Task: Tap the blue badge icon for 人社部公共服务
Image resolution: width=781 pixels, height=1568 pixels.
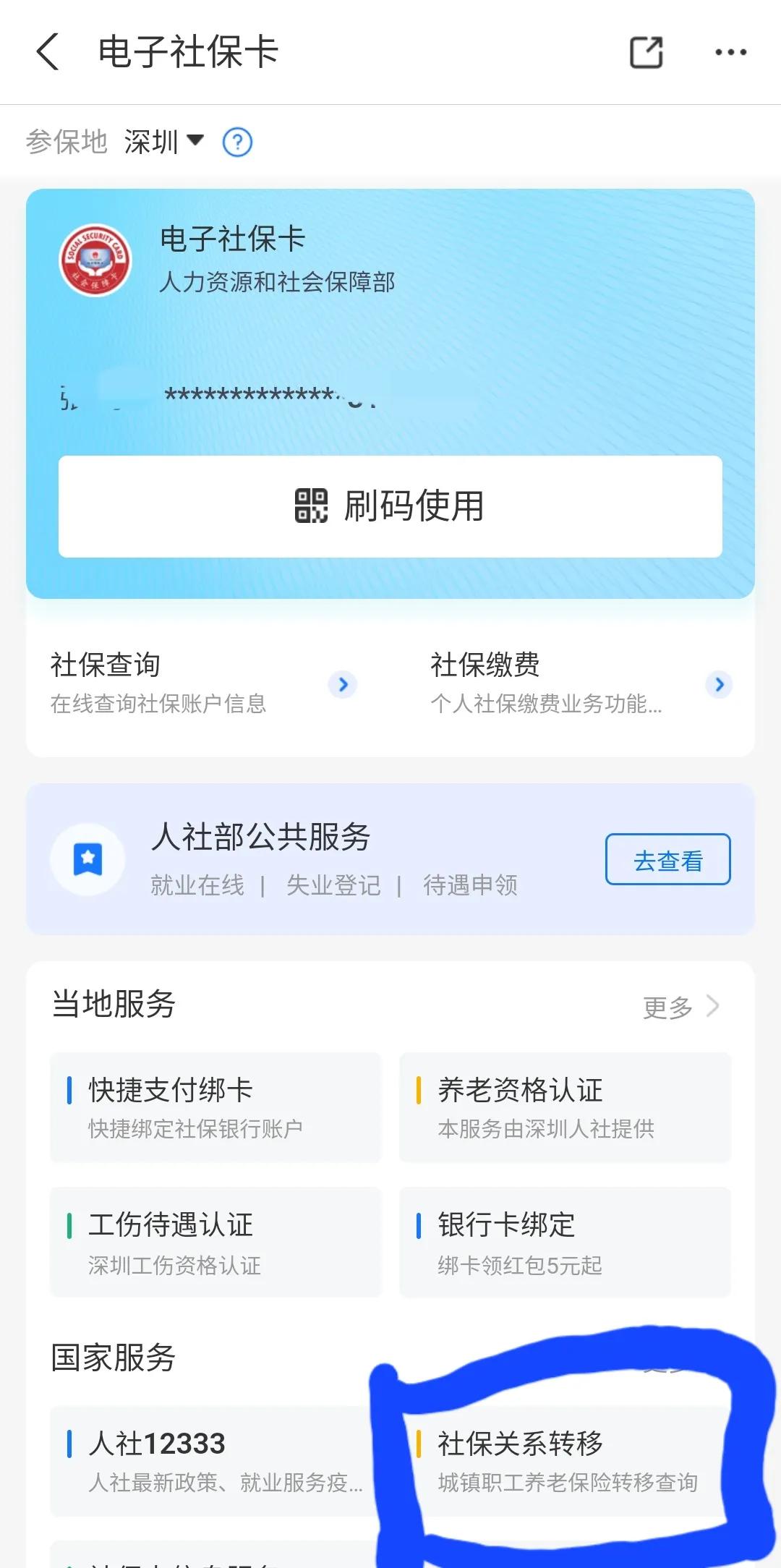Action: coord(88,859)
